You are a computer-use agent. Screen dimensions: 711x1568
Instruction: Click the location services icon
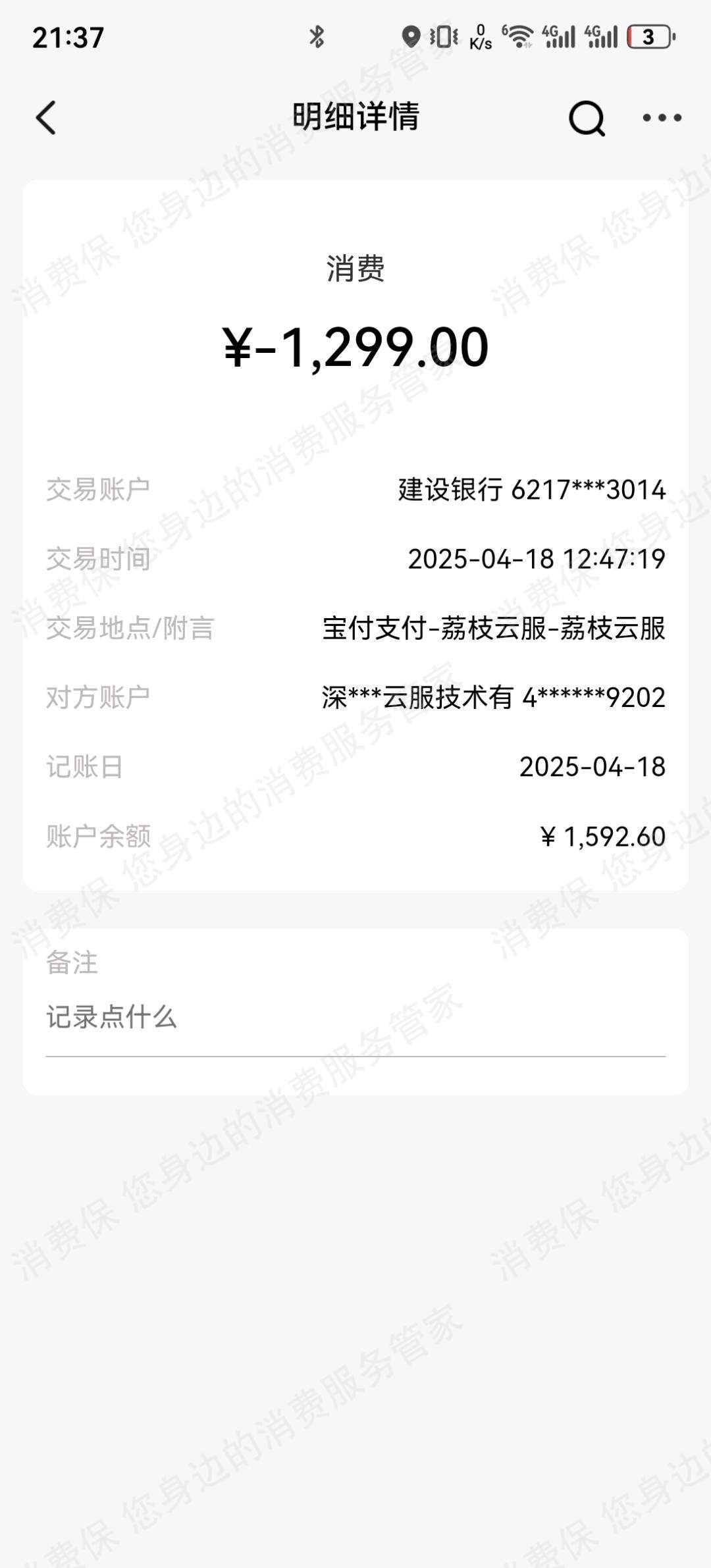tap(409, 38)
